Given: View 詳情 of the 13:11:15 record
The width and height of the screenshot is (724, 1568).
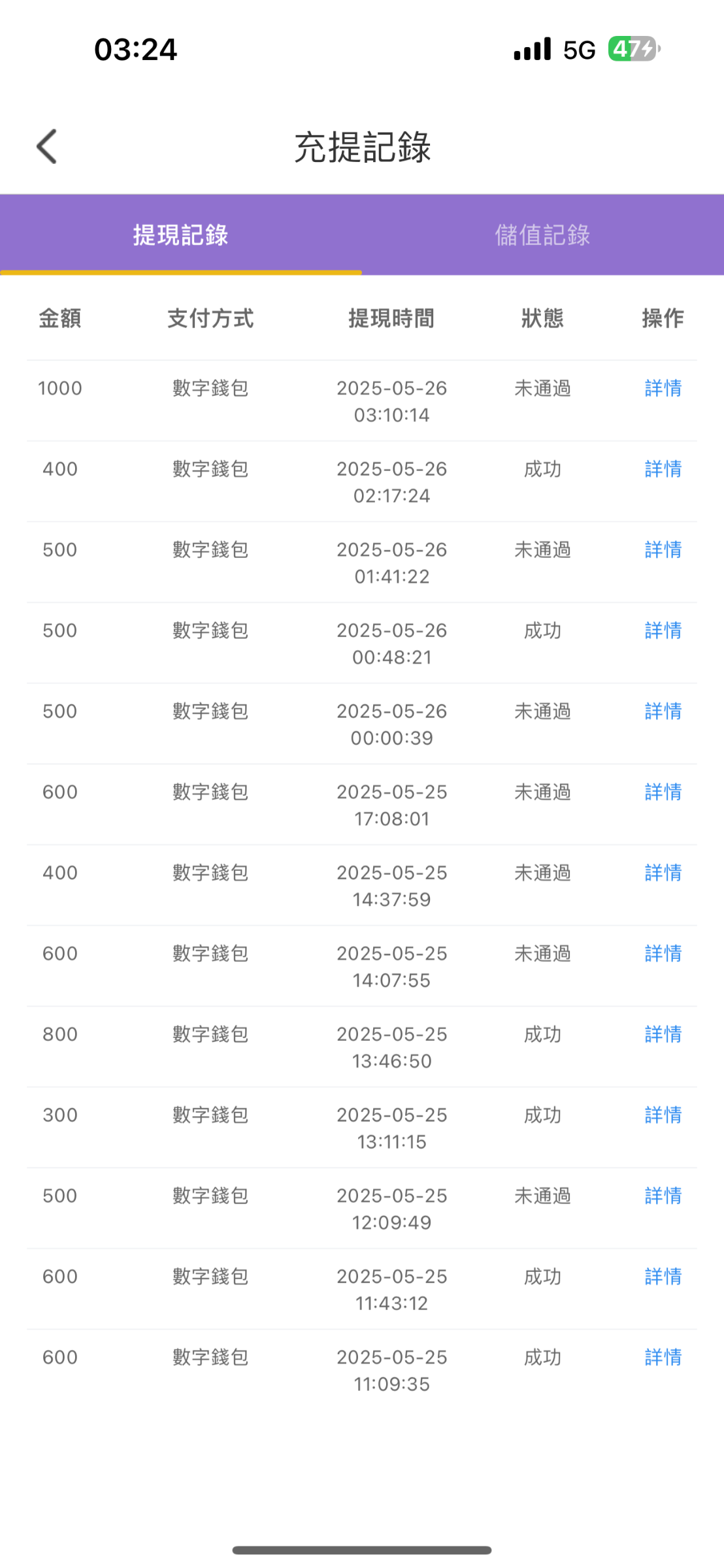Looking at the screenshot, I should pyautogui.click(x=663, y=1115).
